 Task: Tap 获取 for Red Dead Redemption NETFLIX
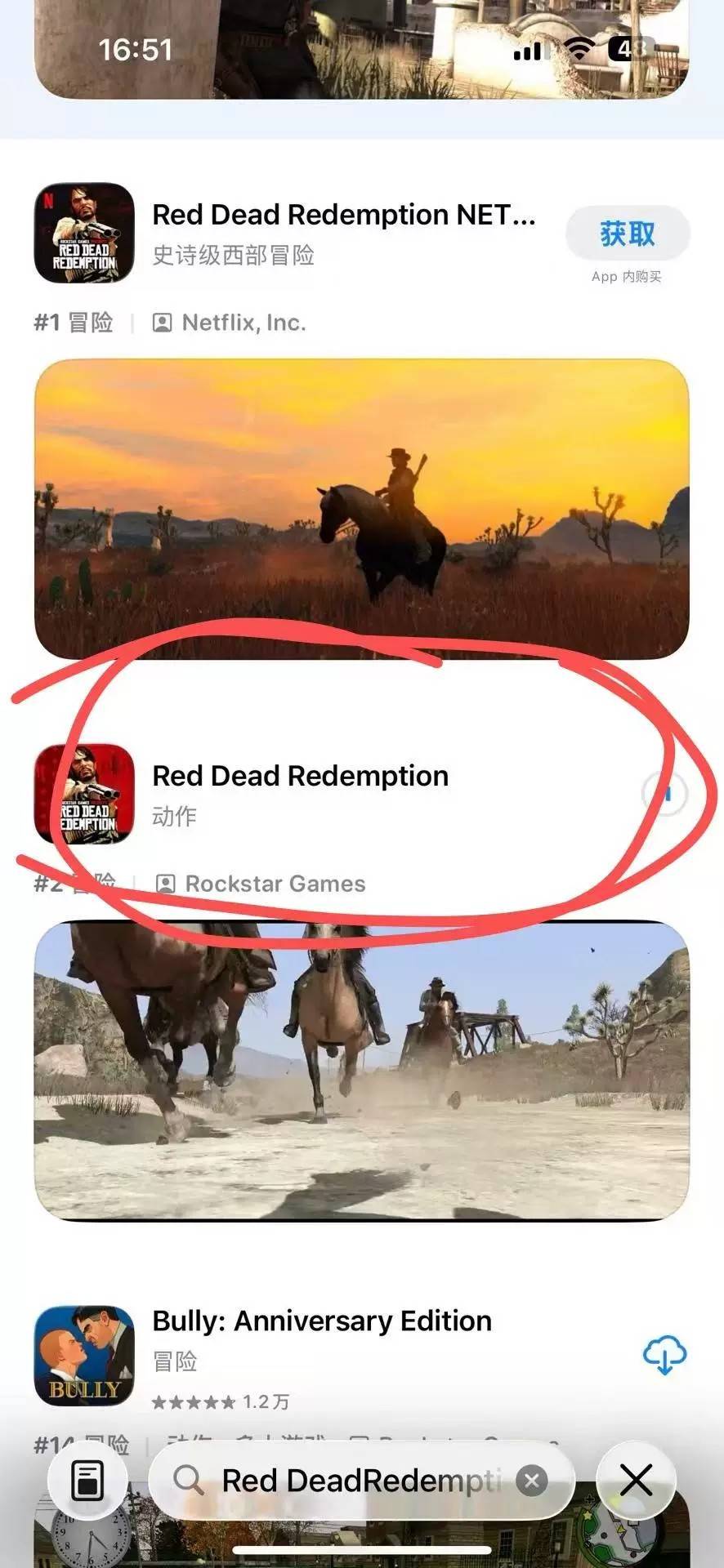click(x=627, y=234)
